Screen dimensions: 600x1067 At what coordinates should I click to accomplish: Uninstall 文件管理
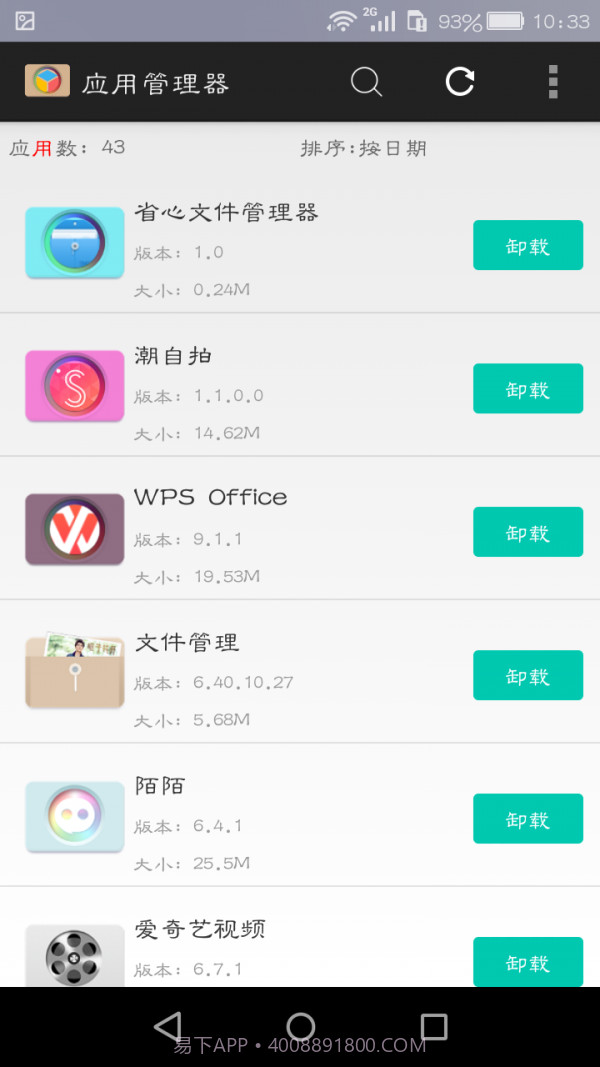pyautogui.click(x=527, y=675)
